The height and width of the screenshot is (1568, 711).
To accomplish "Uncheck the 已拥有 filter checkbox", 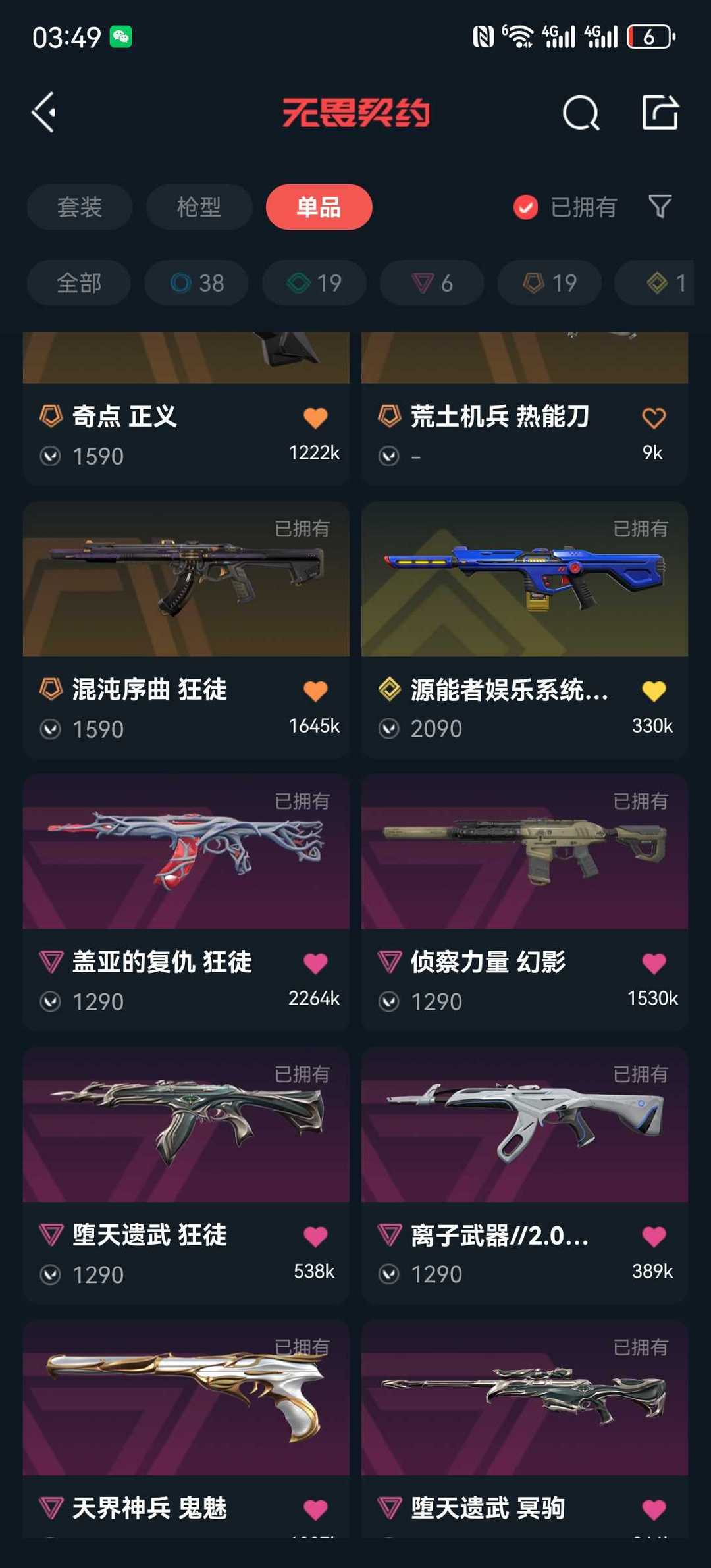I will click(525, 207).
